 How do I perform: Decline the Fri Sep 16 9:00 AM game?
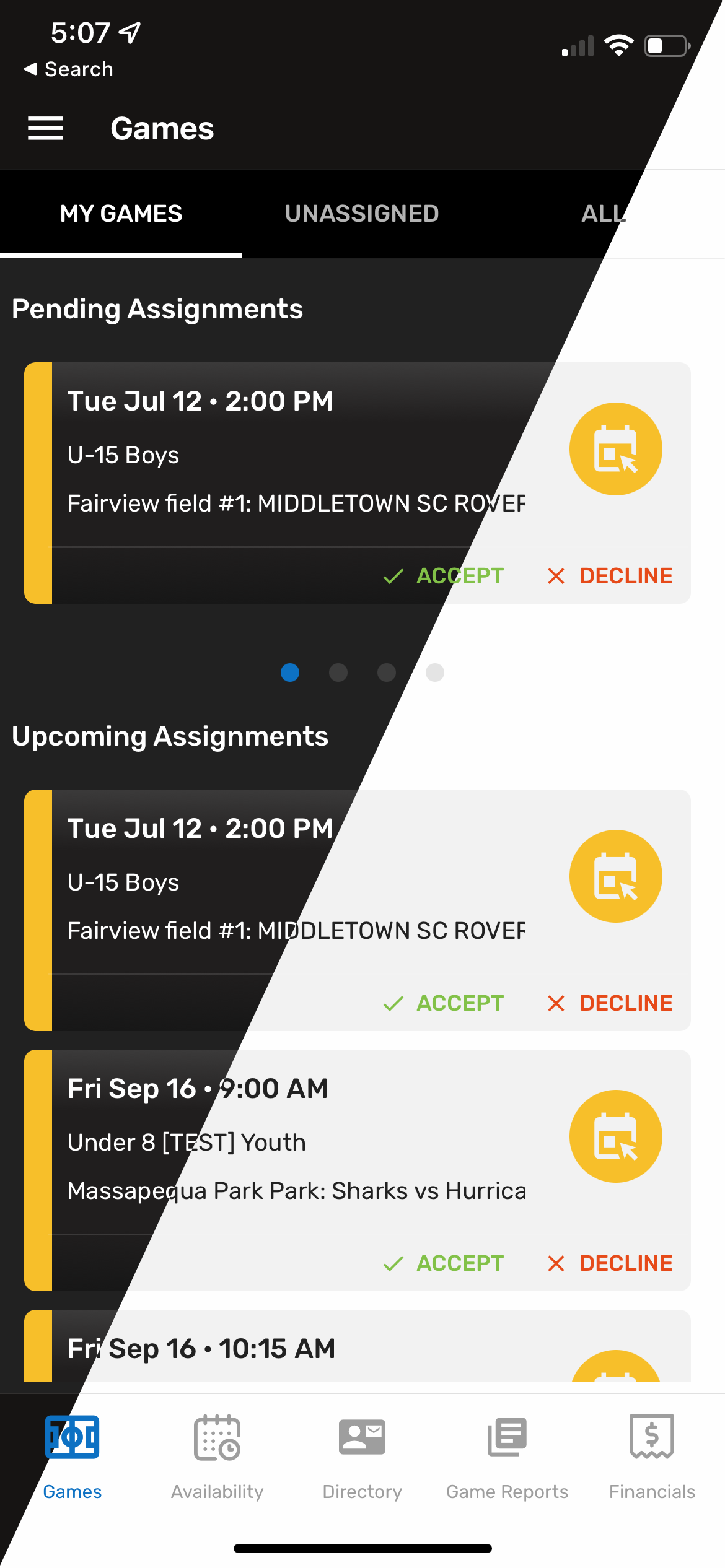point(610,1263)
